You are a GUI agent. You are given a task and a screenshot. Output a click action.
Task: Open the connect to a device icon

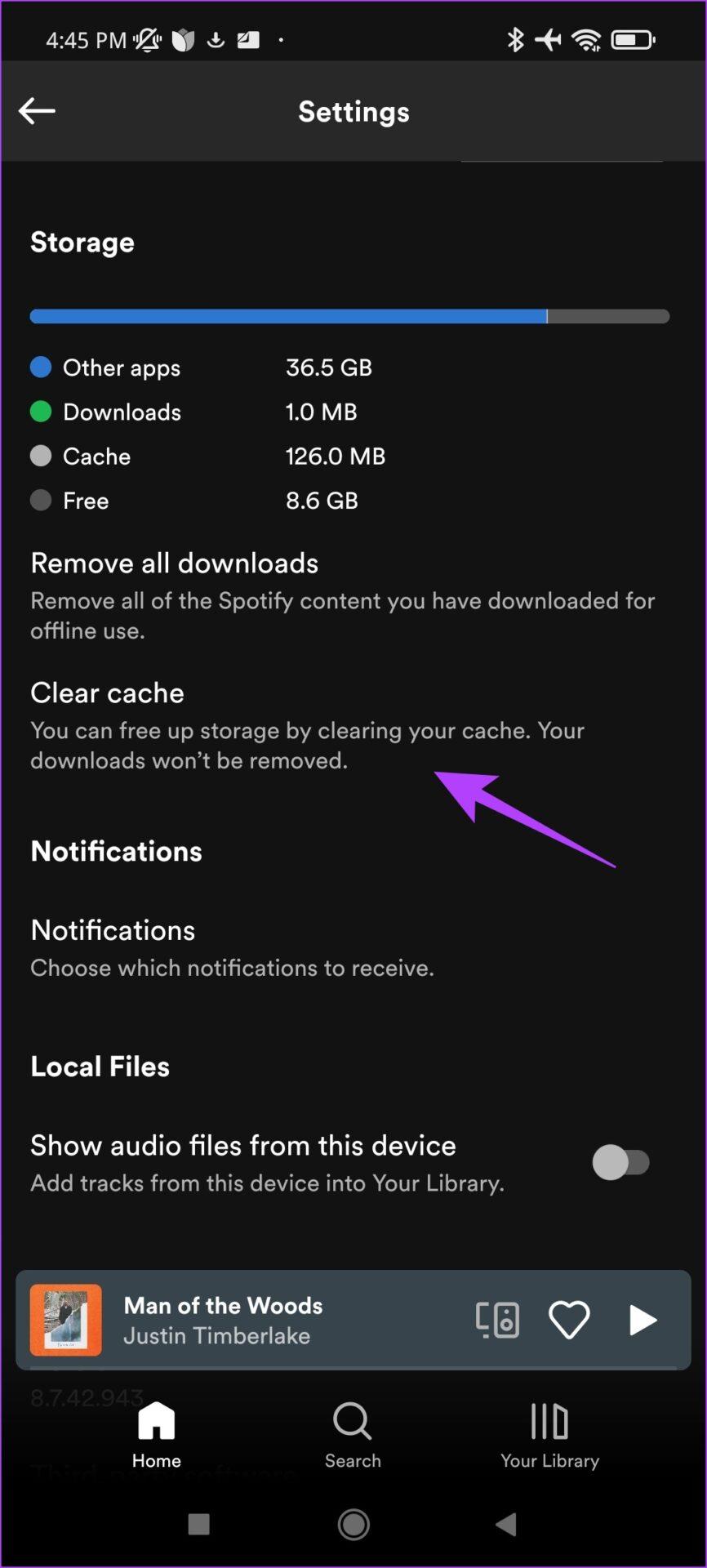[x=497, y=1319]
